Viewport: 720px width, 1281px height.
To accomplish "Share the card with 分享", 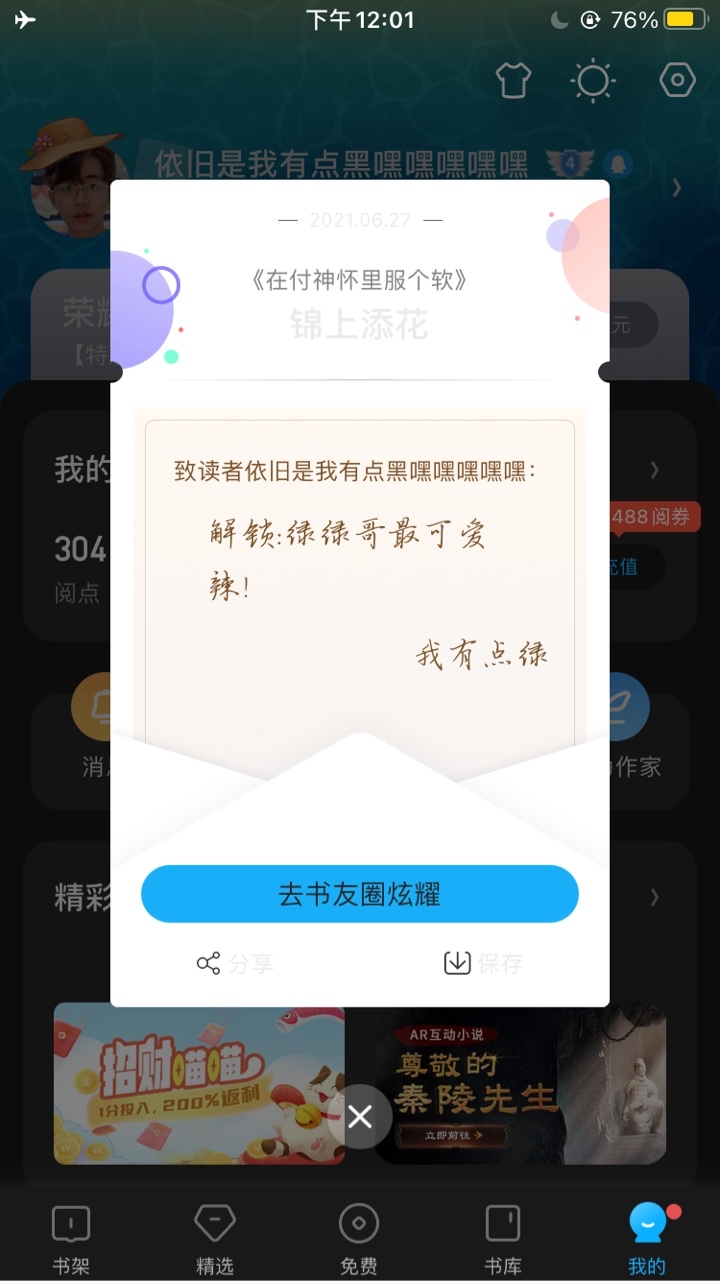I will point(235,963).
